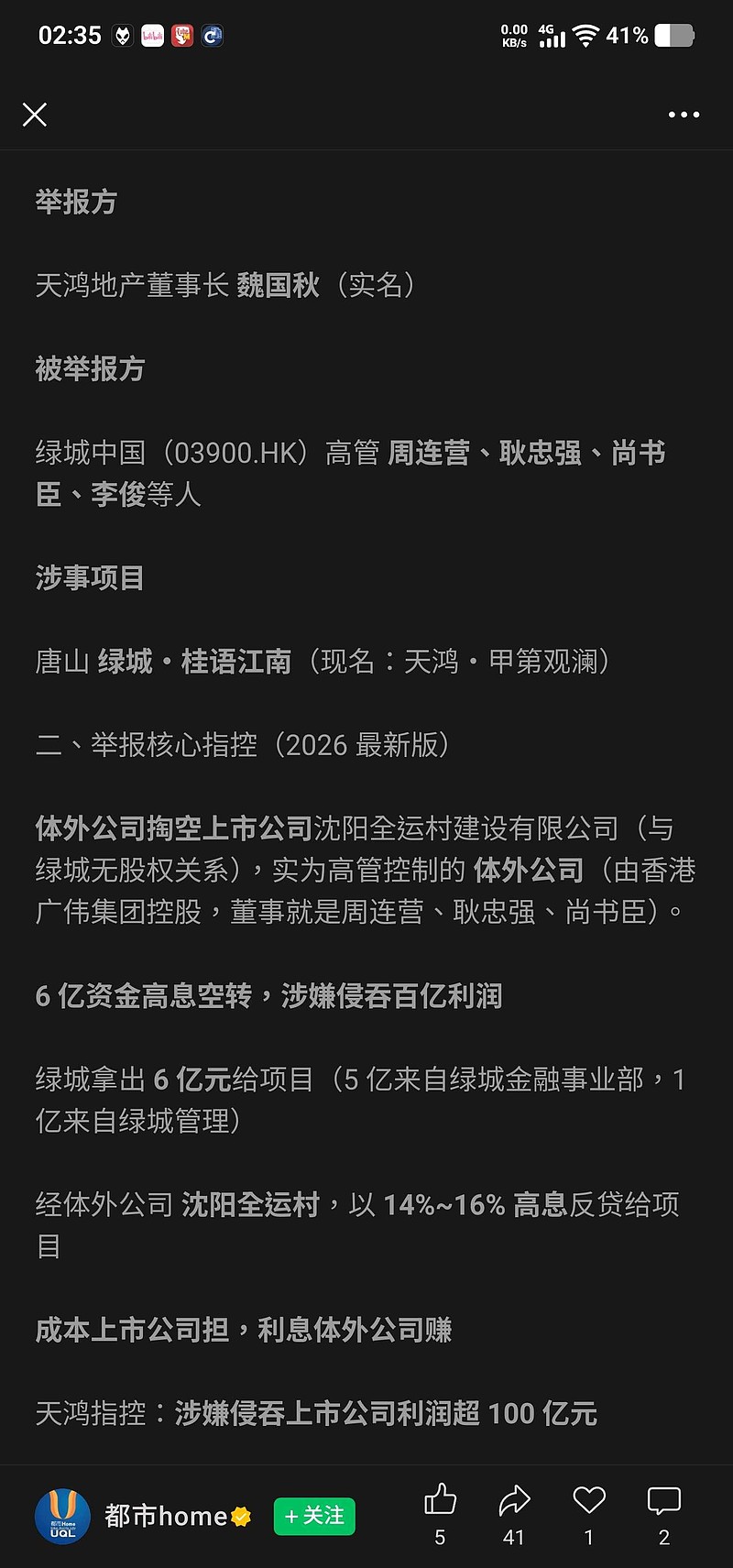Follow 都市home by tapping +关注
The width and height of the screenshot is (733, 1568).
pos(314,1517)
